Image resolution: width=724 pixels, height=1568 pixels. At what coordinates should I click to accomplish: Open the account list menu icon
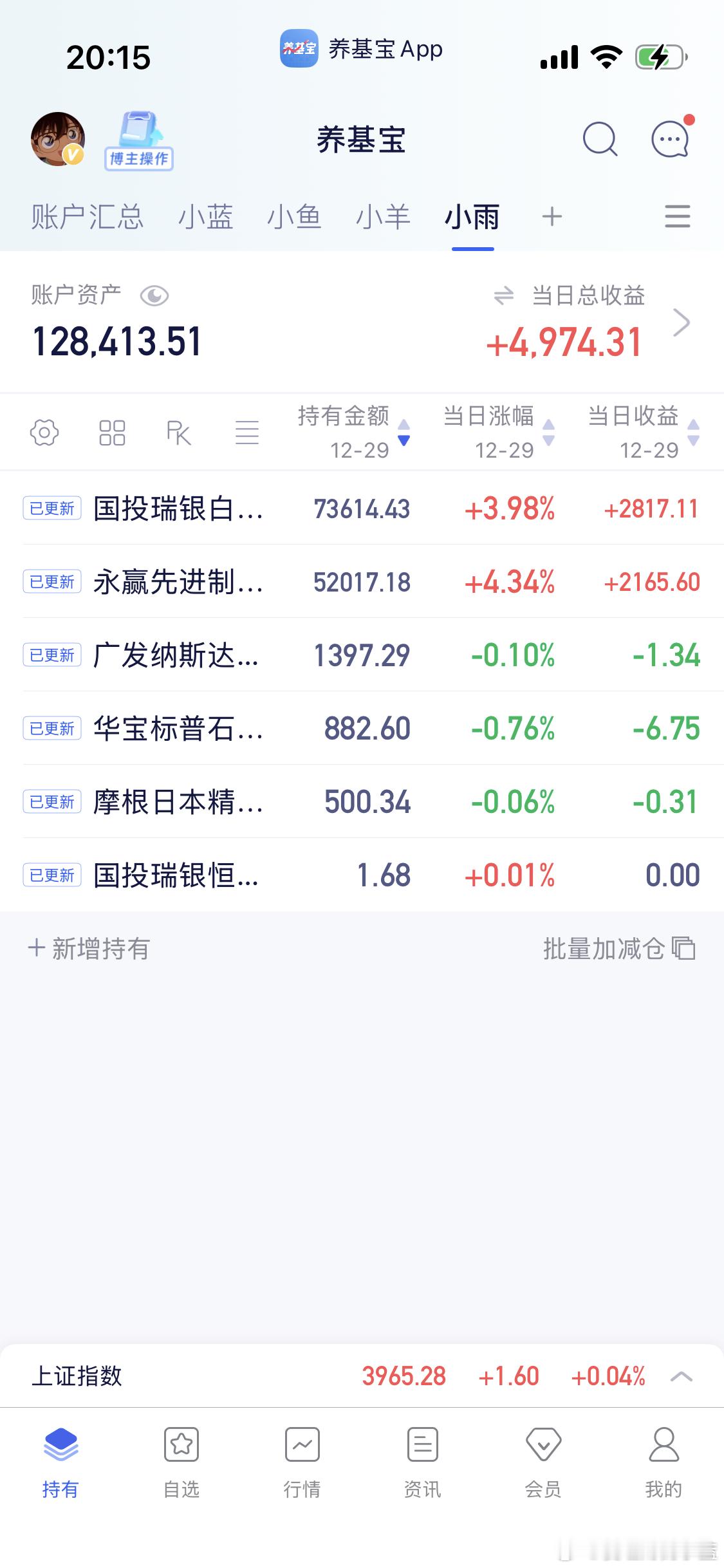(677, 217)
